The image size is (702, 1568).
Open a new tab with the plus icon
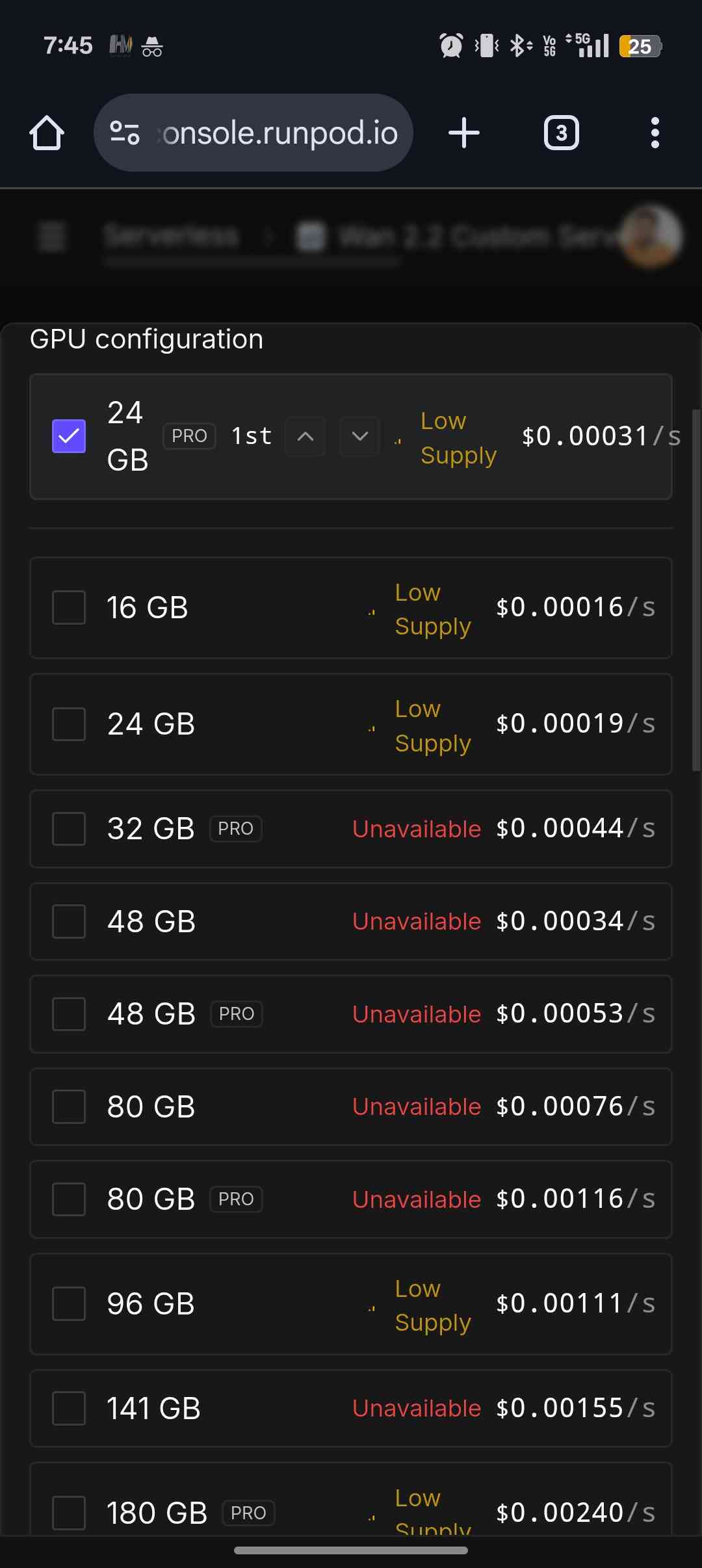tap(463, 132)
